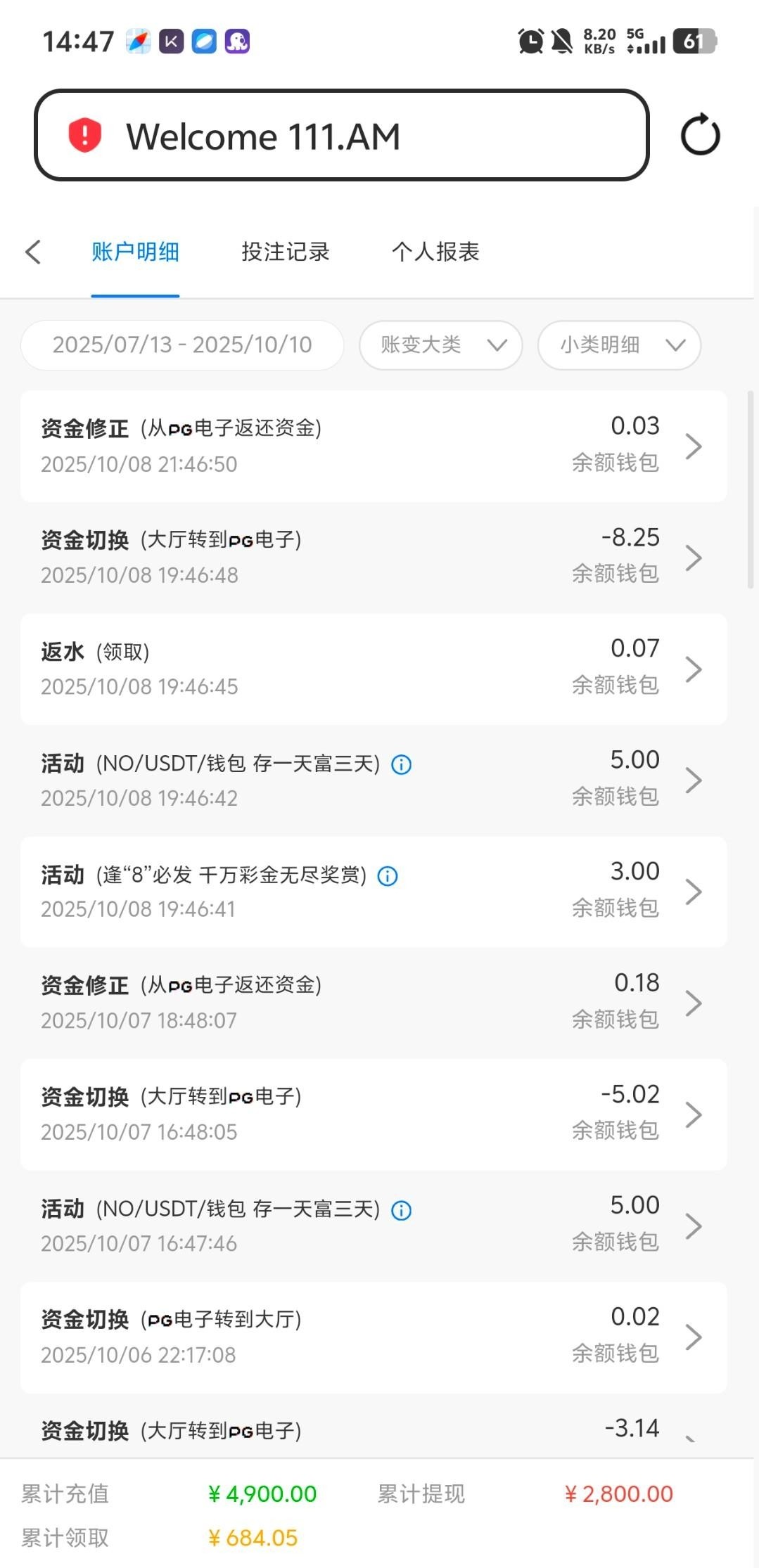Select the 账户明细 tab
The width and height of the screenshot is (759, 1568).
click(135, 252)
